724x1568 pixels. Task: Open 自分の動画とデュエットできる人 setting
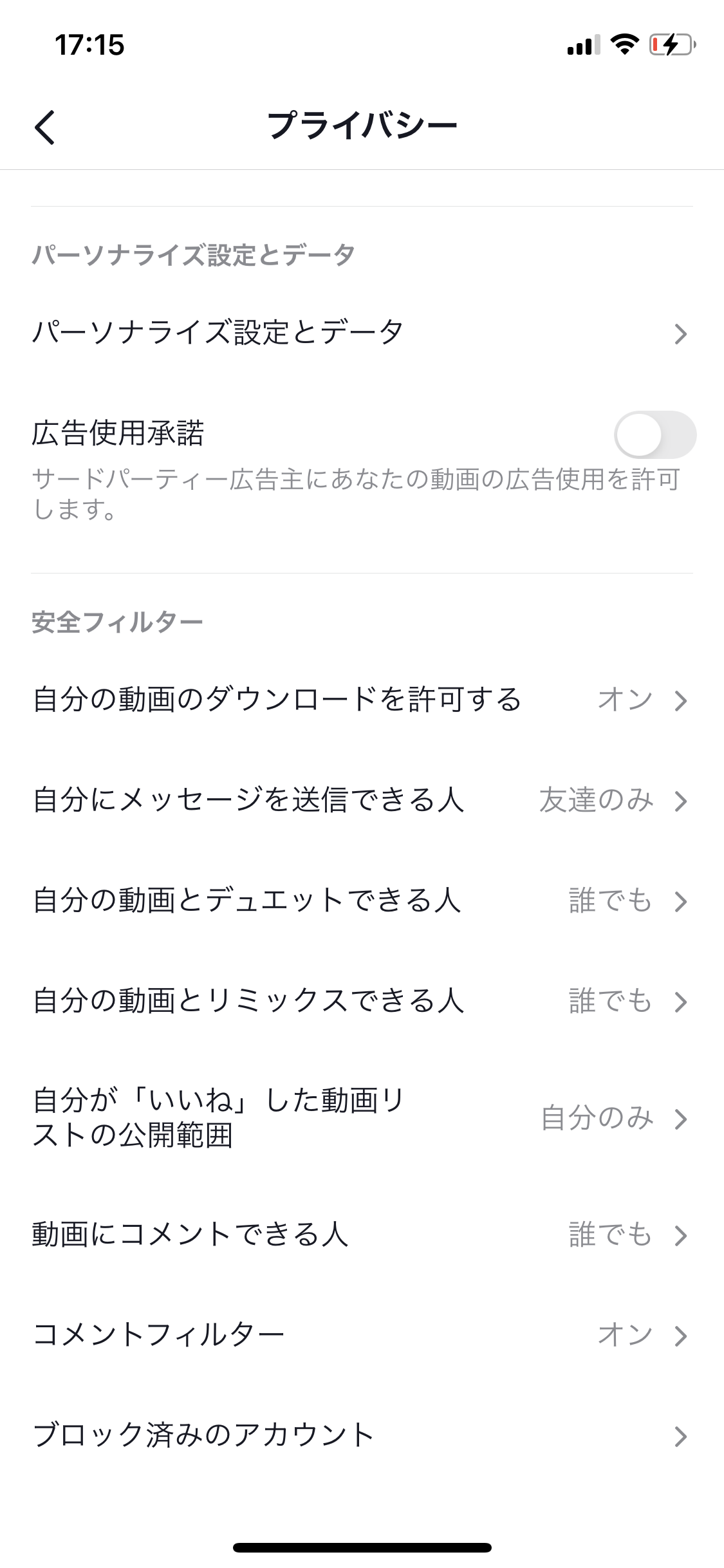pos(362,901)
